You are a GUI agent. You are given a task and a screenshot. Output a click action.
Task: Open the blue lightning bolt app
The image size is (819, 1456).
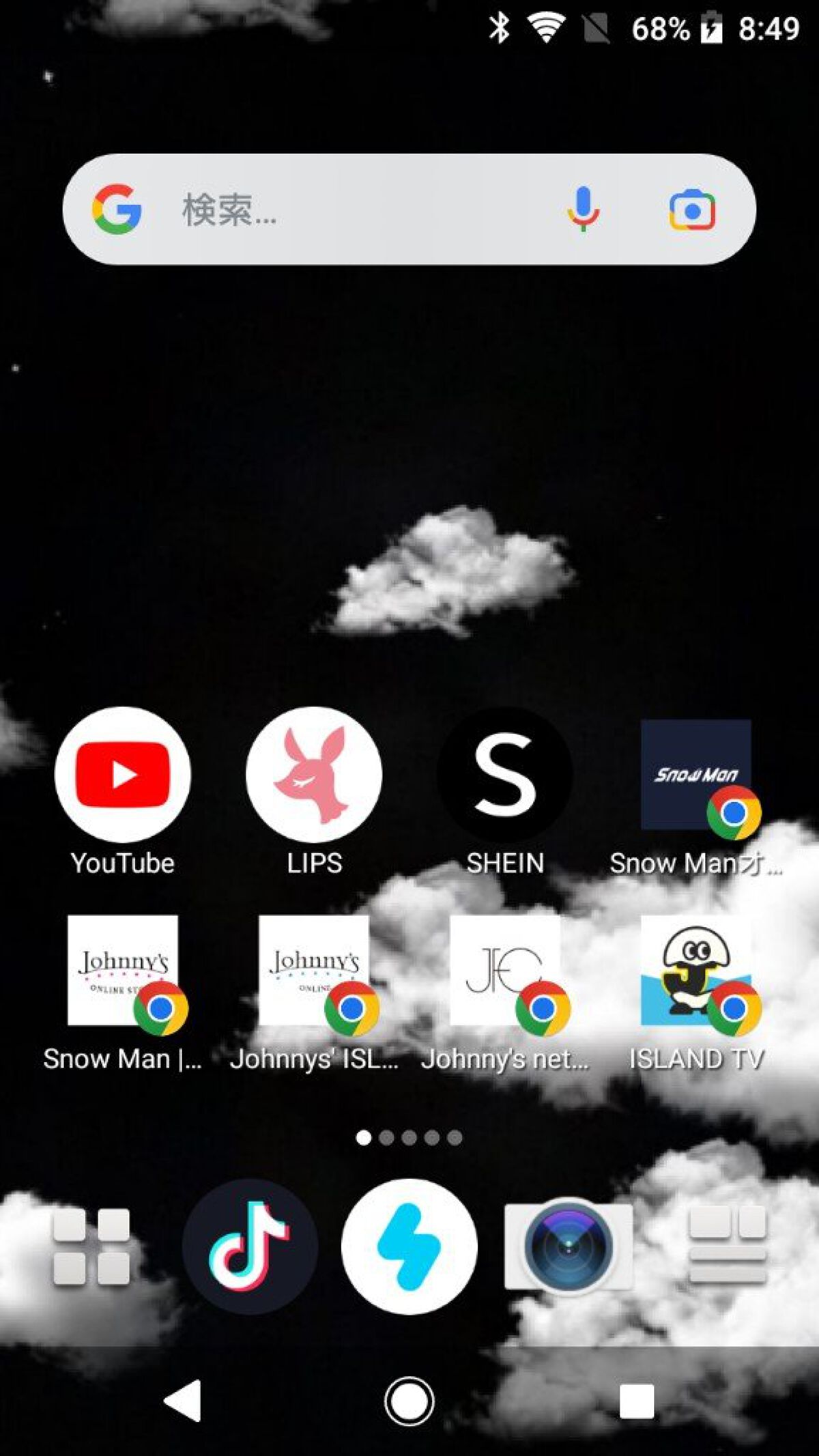coord(409,1246)
